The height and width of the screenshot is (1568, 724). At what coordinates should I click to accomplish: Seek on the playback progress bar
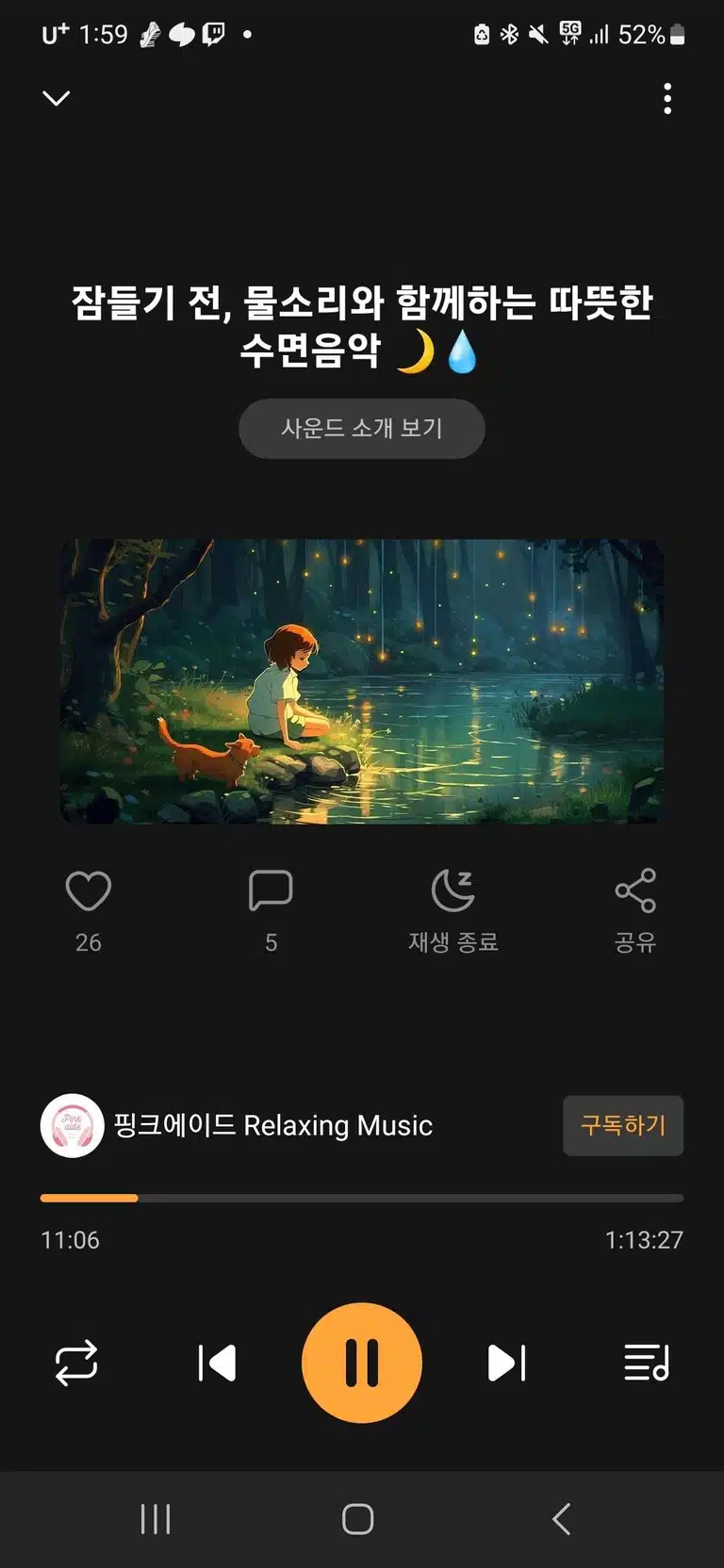point(362,1198)
